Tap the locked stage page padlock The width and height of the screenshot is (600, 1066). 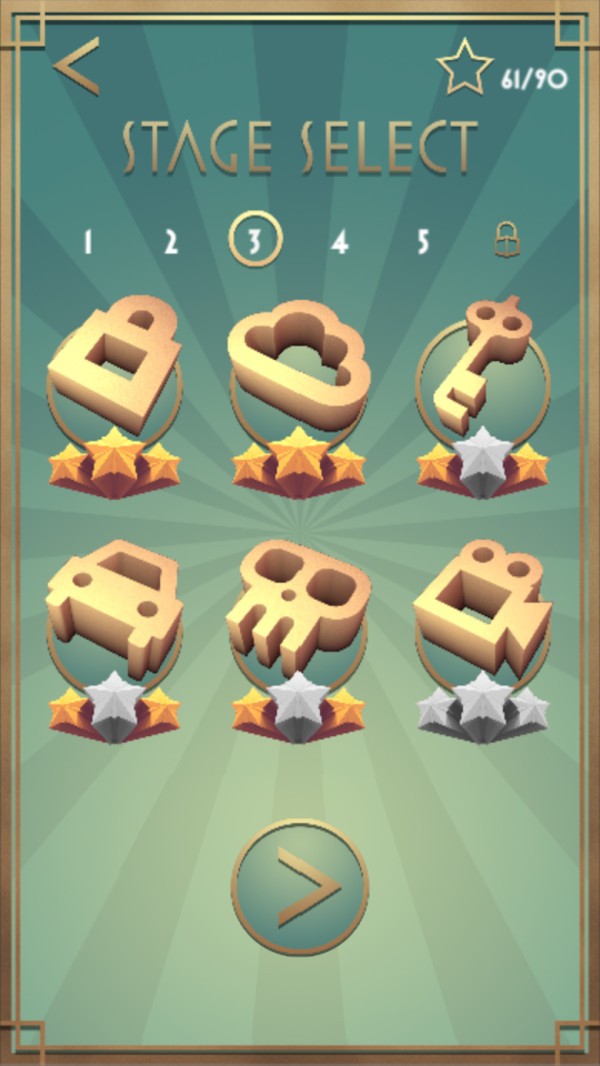pos(505,241)
